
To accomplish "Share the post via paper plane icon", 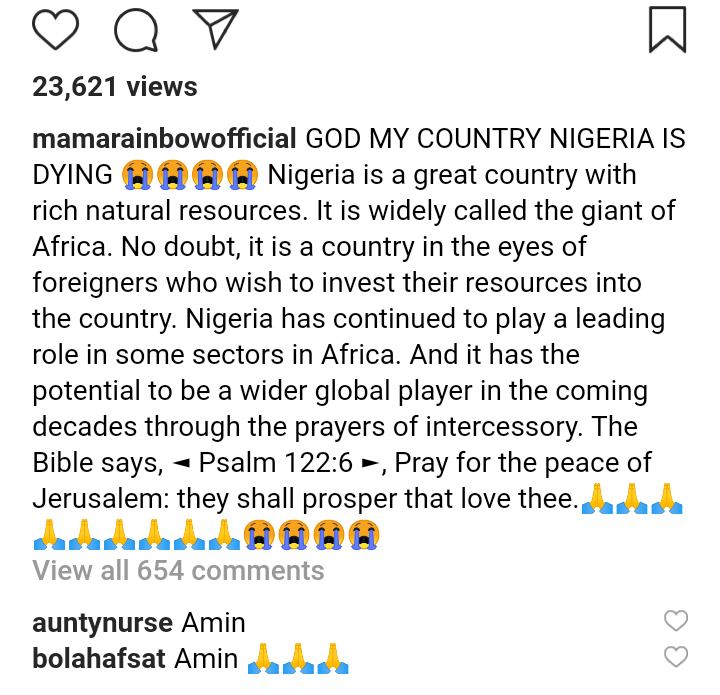I will [215, 28].
